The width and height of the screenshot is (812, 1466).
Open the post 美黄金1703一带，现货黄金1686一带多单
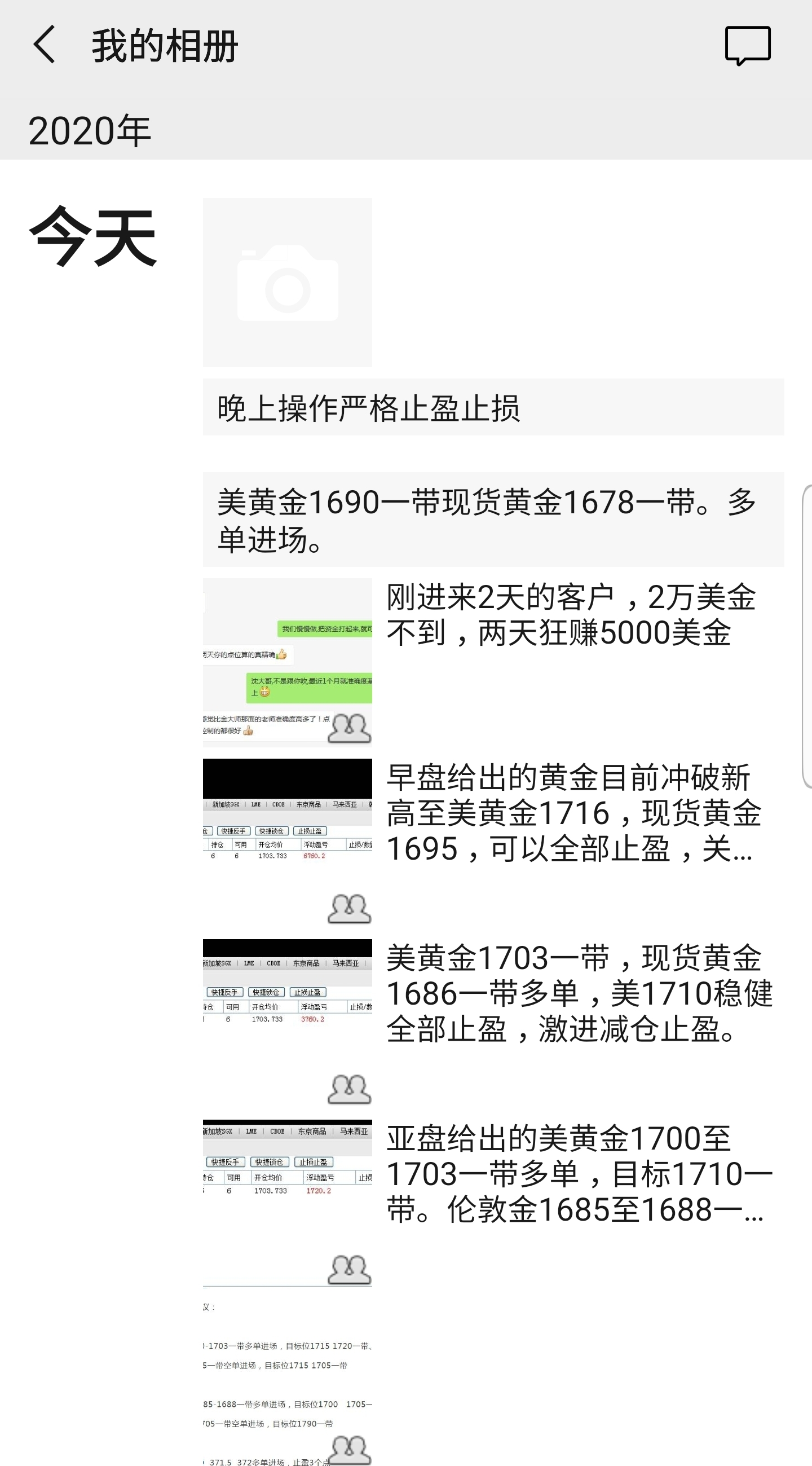(578, 994)
